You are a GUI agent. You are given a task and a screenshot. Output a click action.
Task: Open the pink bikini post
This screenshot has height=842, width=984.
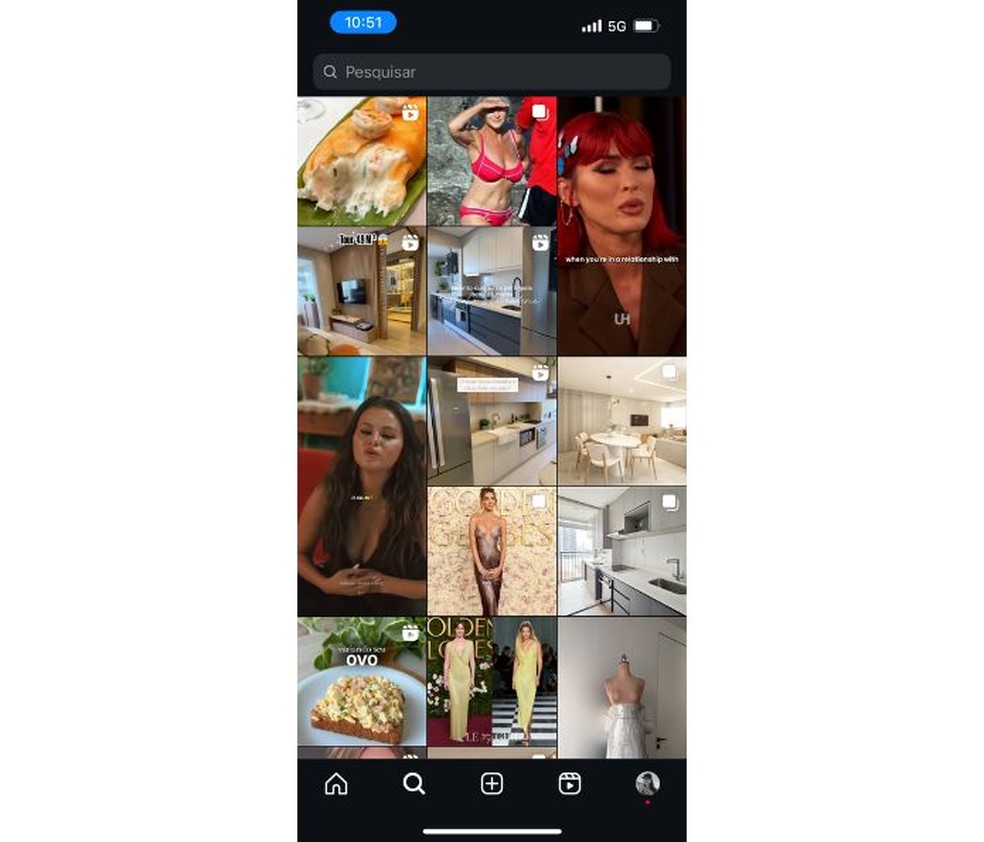(x=491, y=161)
